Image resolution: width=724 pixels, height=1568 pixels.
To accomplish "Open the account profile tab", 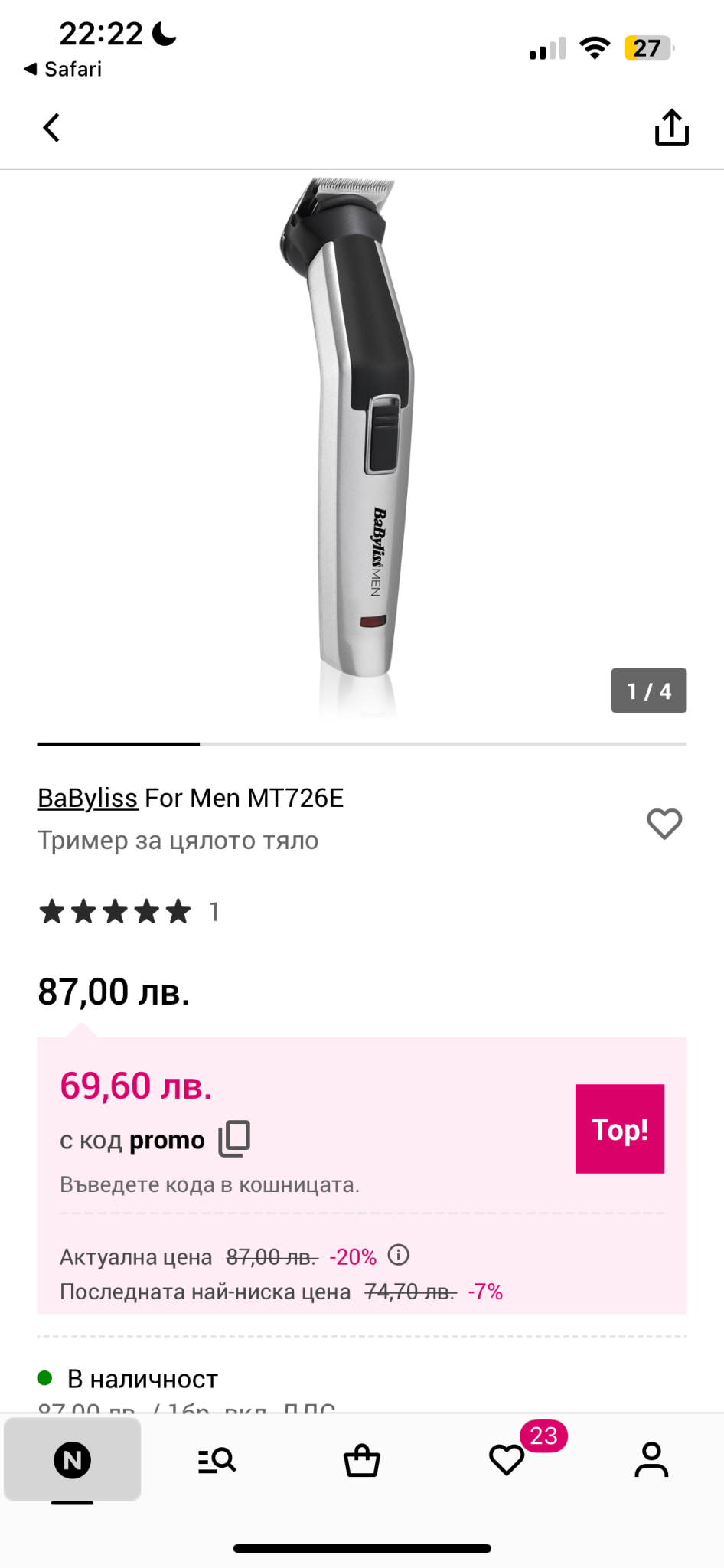I will (x=651, y=1460).
